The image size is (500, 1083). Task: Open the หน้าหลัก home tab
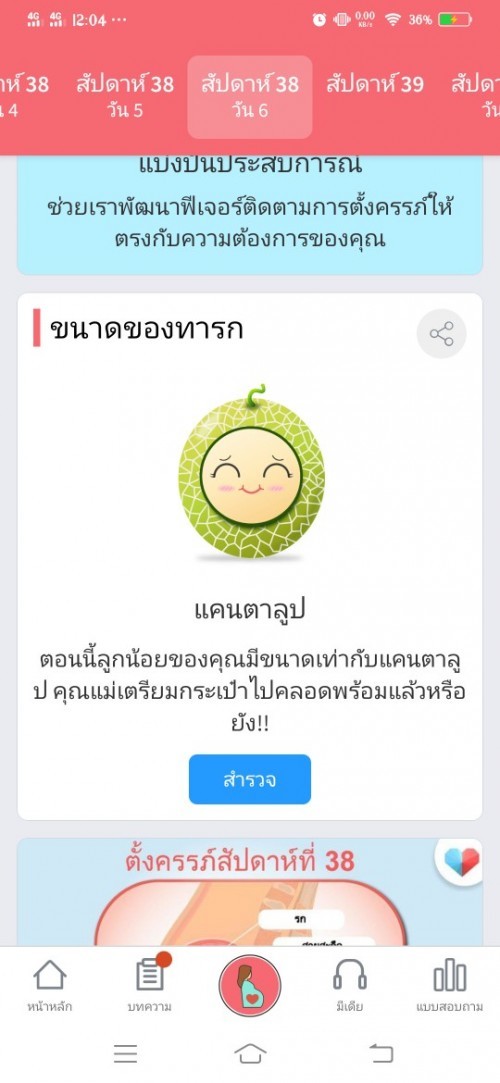pyautogui.click(x=50, y=986)
